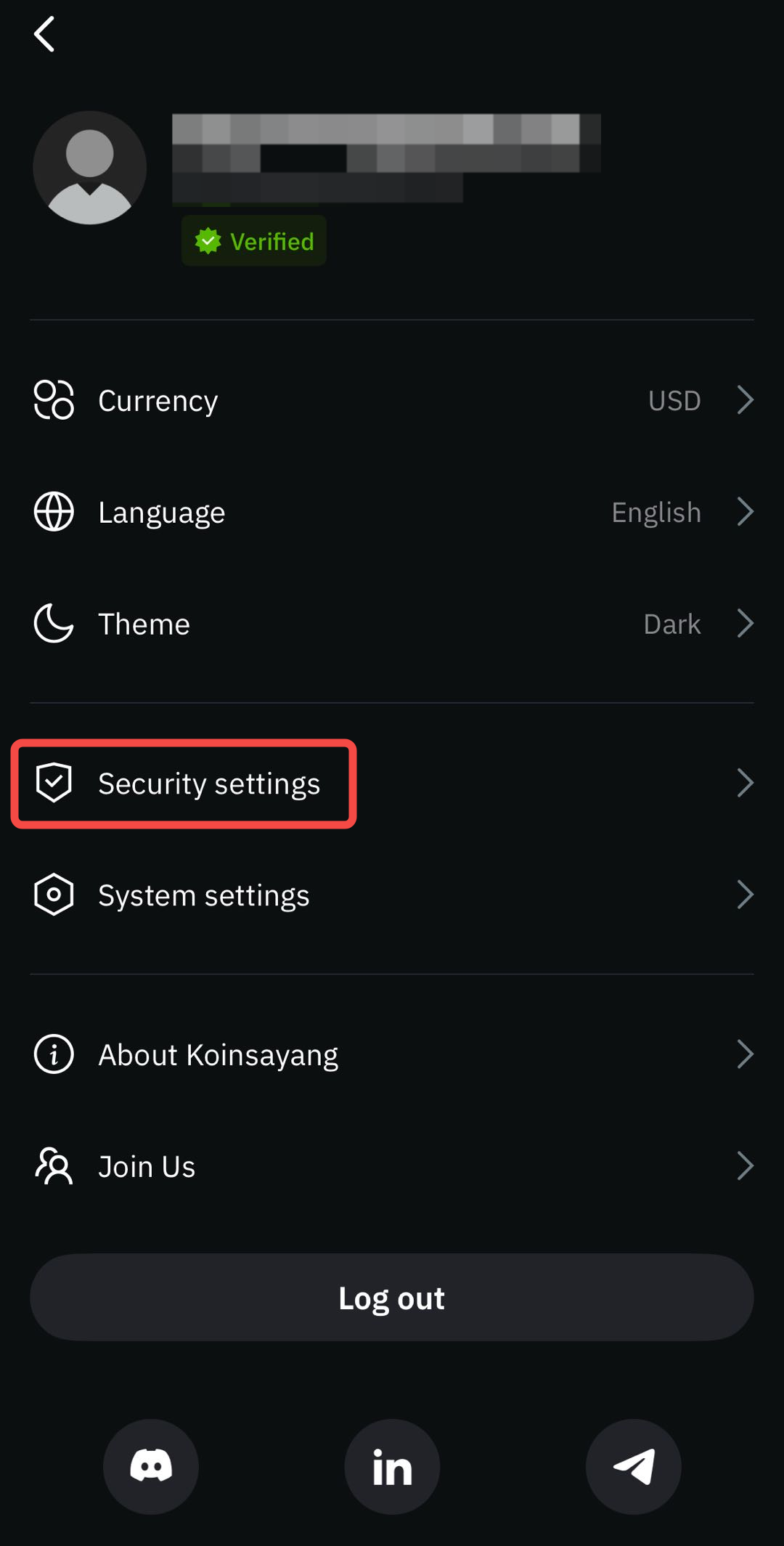The image size is (784, 1546).
Task: Open the Theme option
Action: [392, 624]
